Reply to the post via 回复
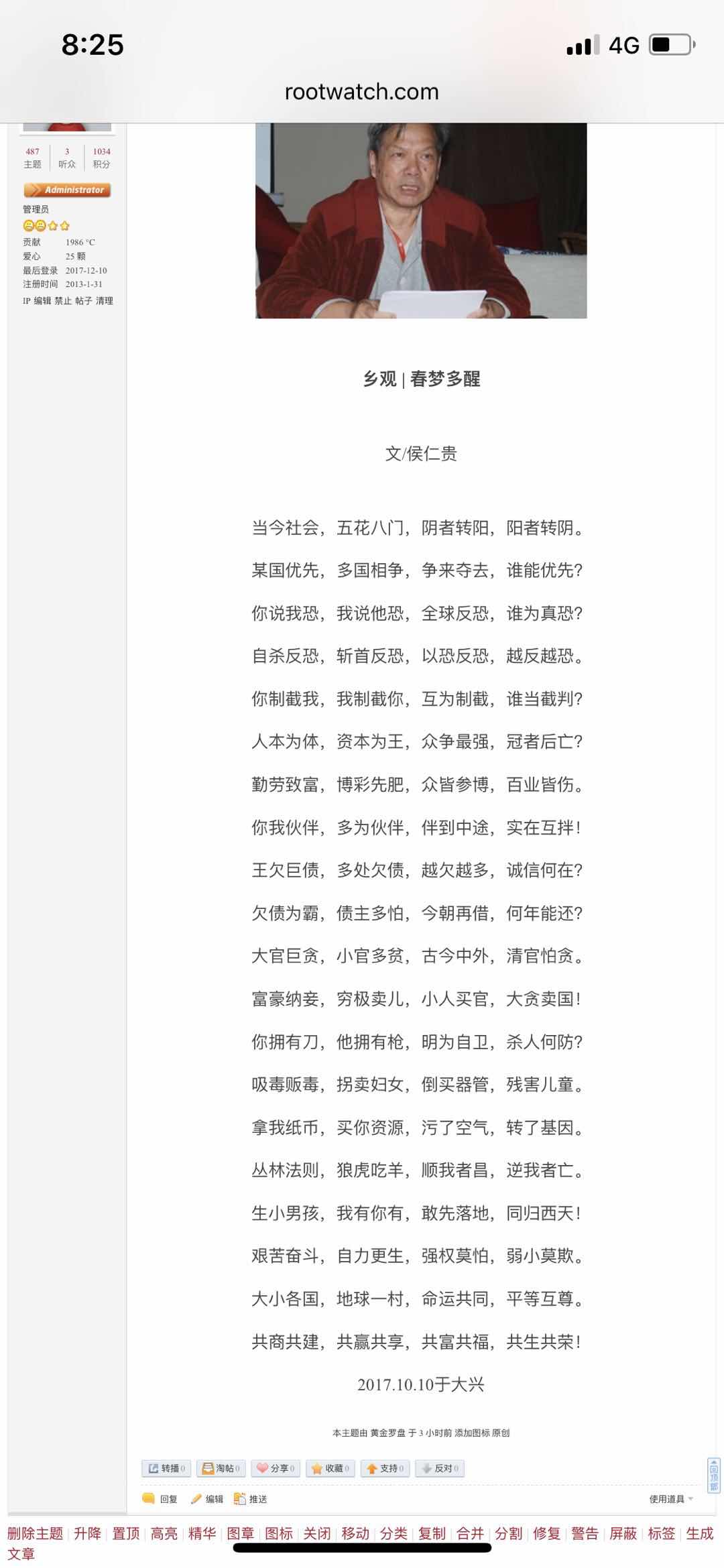The width and height of the screenshot is (724, 1568). [161, 1499]
